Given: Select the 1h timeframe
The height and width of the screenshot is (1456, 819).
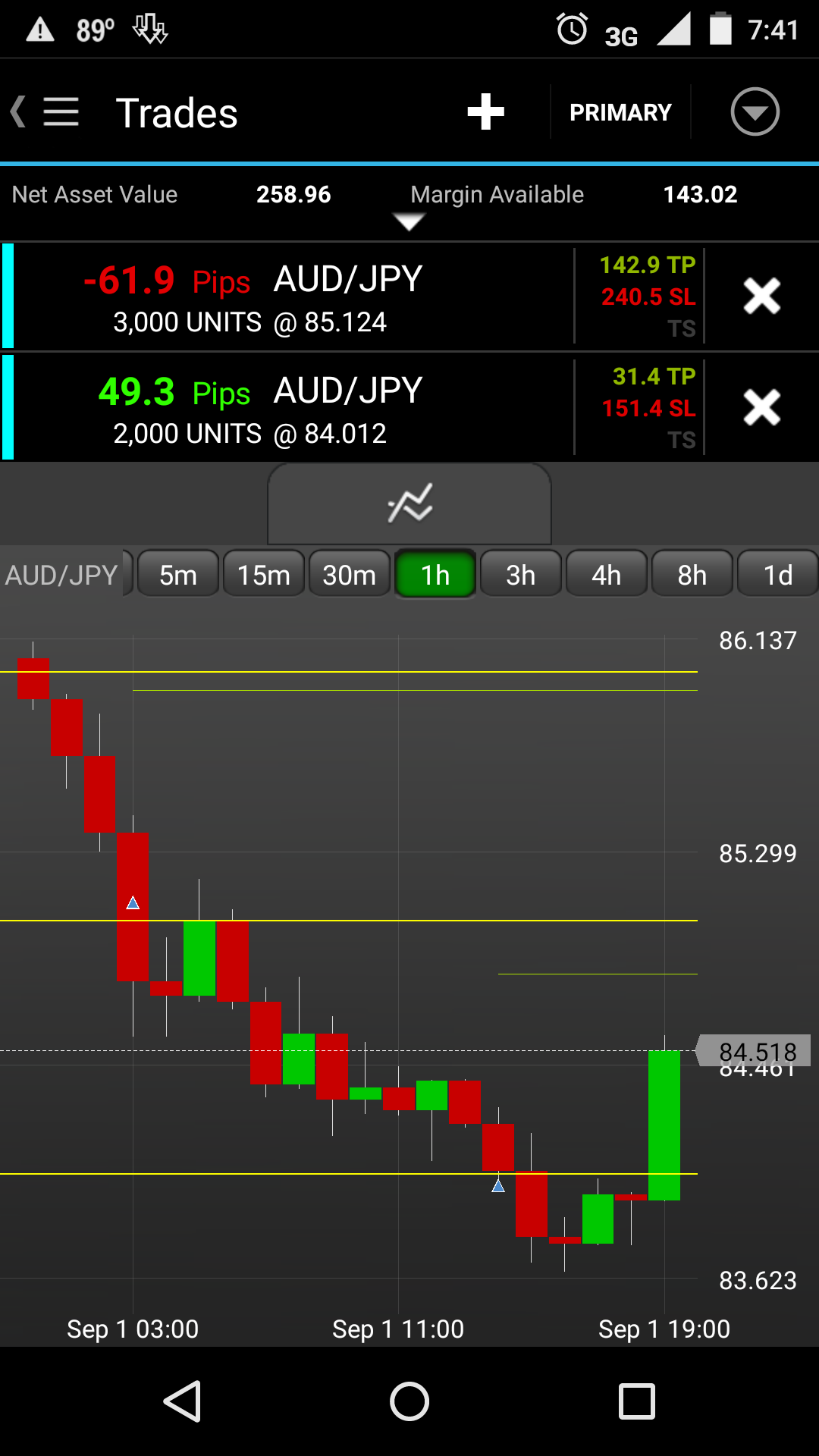Looking at the screenshot, I should point(435,575).
